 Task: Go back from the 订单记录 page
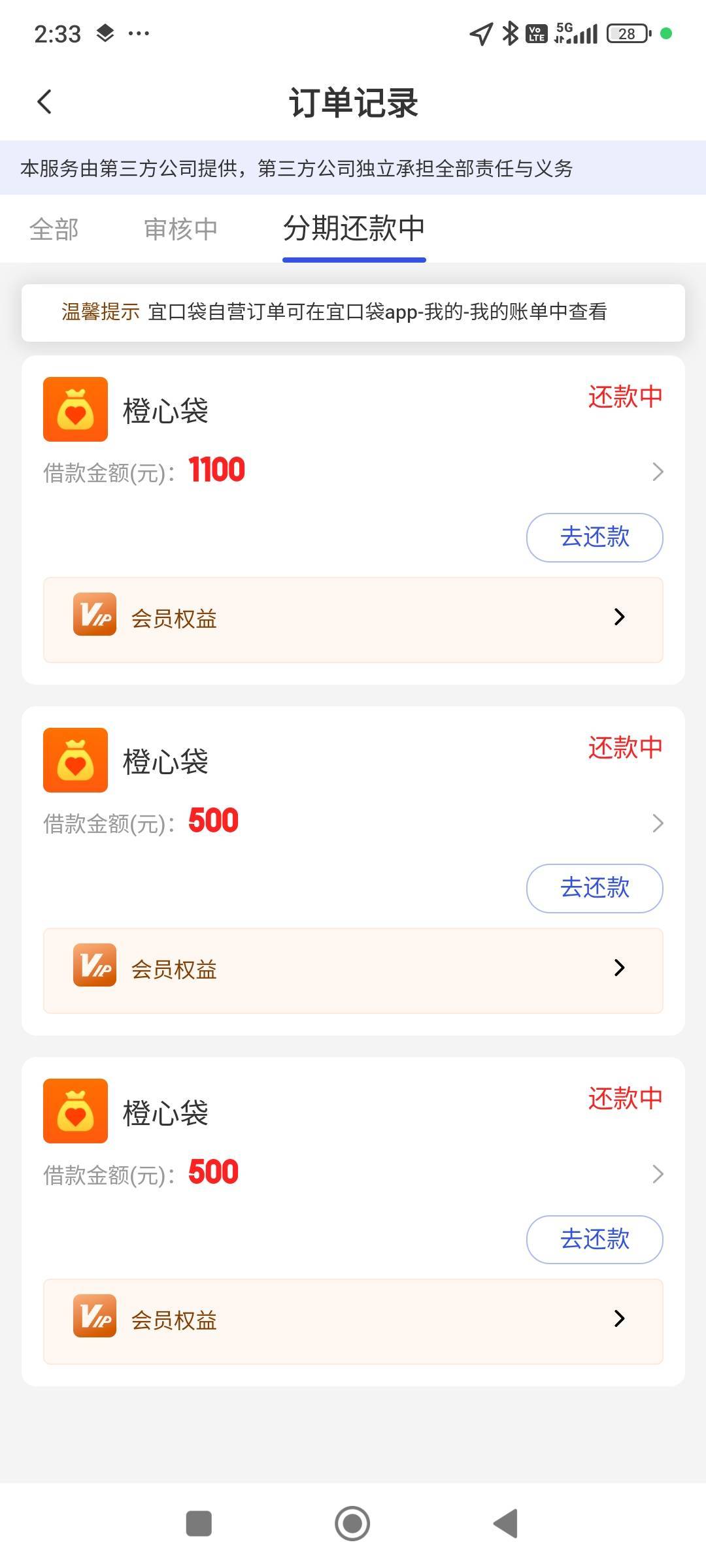44,102
